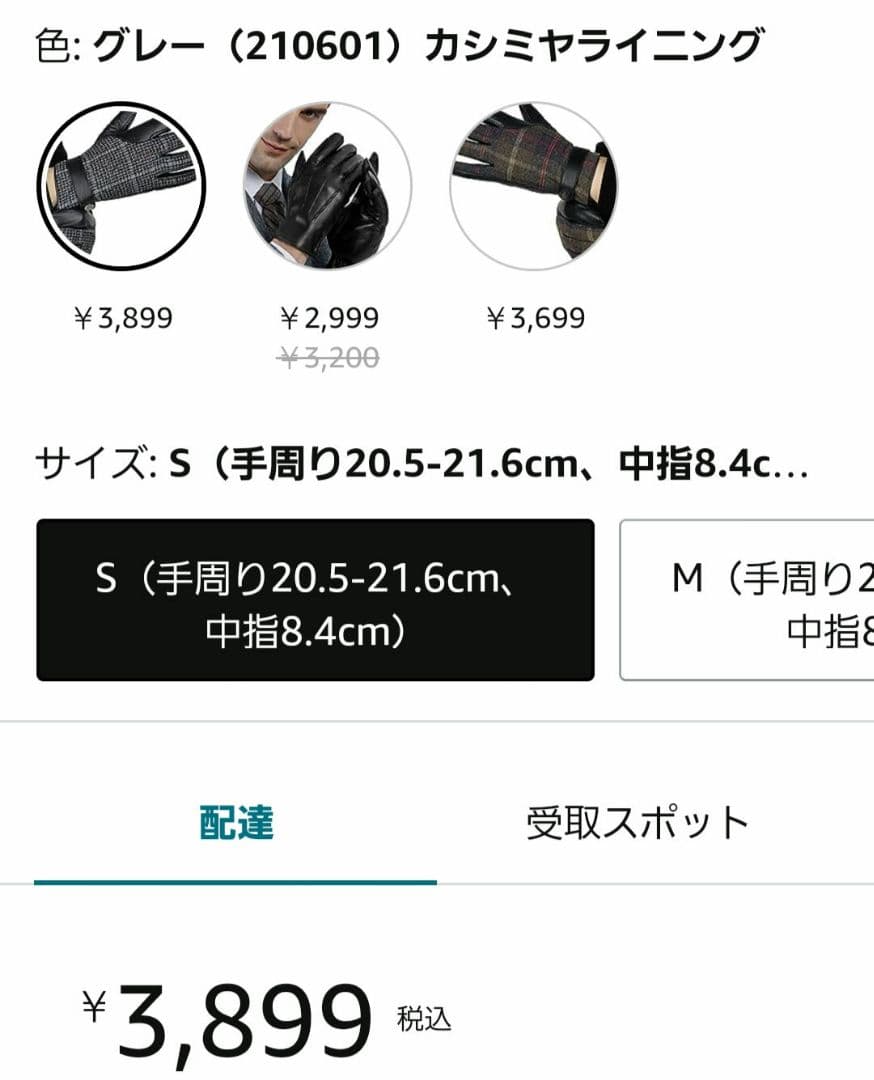Choose the black leather glove swatch
The width and height of the screenshot is (874, 1080).
coord(328,186)
